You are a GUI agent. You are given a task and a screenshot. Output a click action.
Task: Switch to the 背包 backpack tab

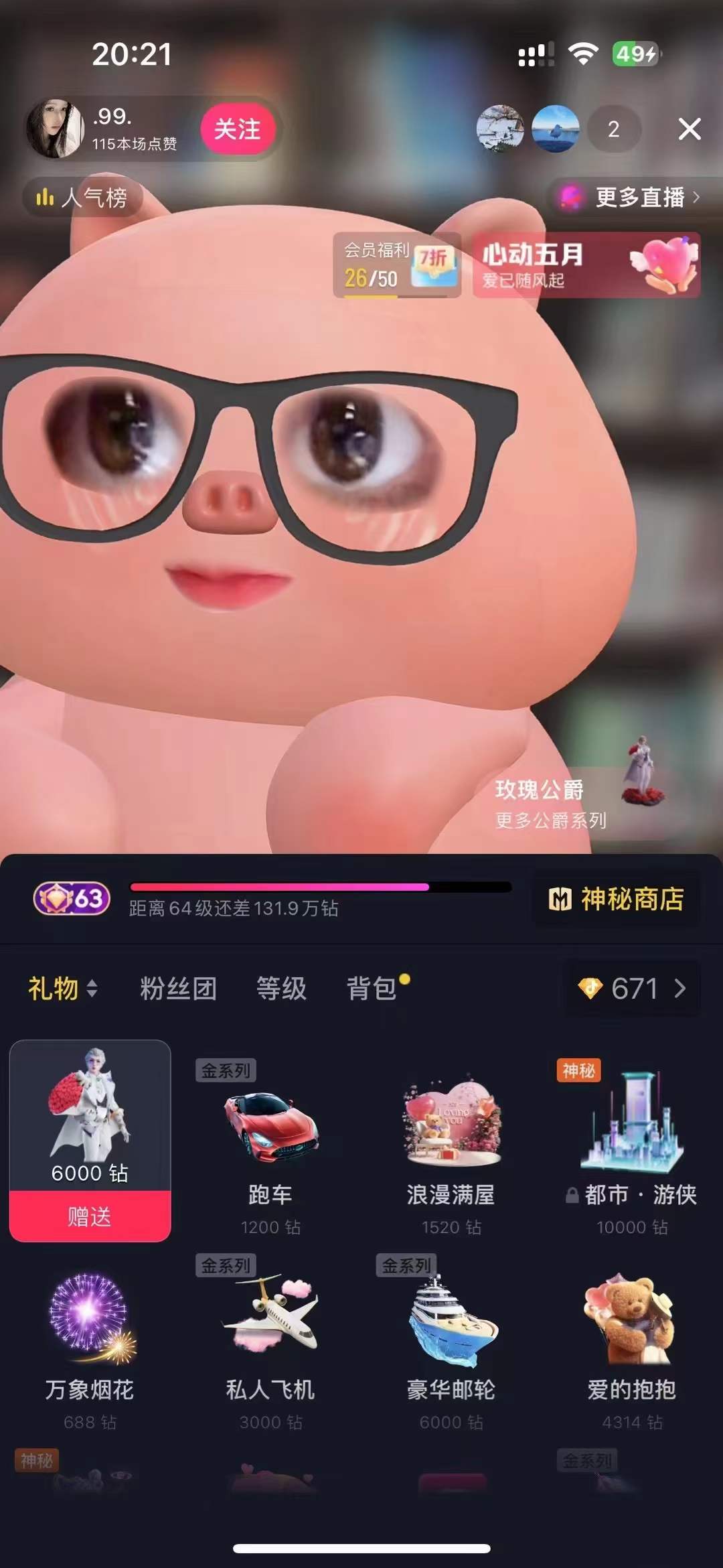(x=372, y=989)
